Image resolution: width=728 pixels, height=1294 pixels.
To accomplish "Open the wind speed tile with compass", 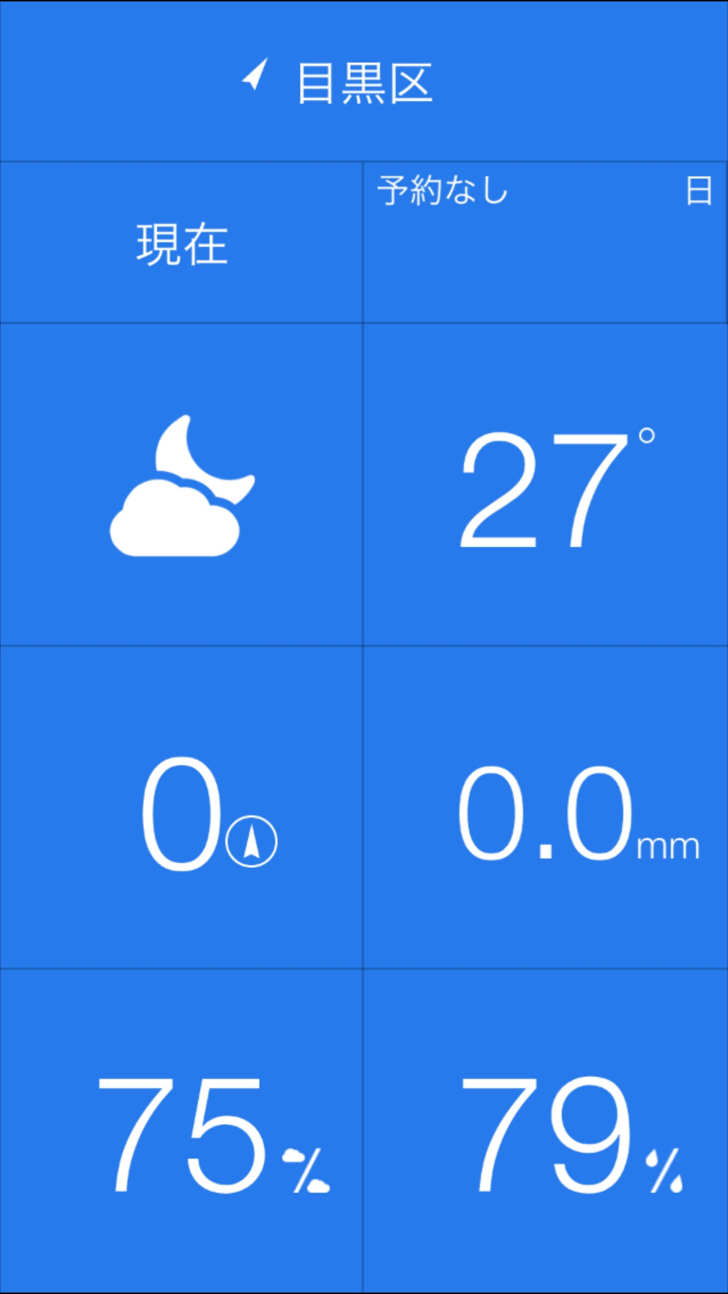I will pyautogui.click(x=181, y=807).
